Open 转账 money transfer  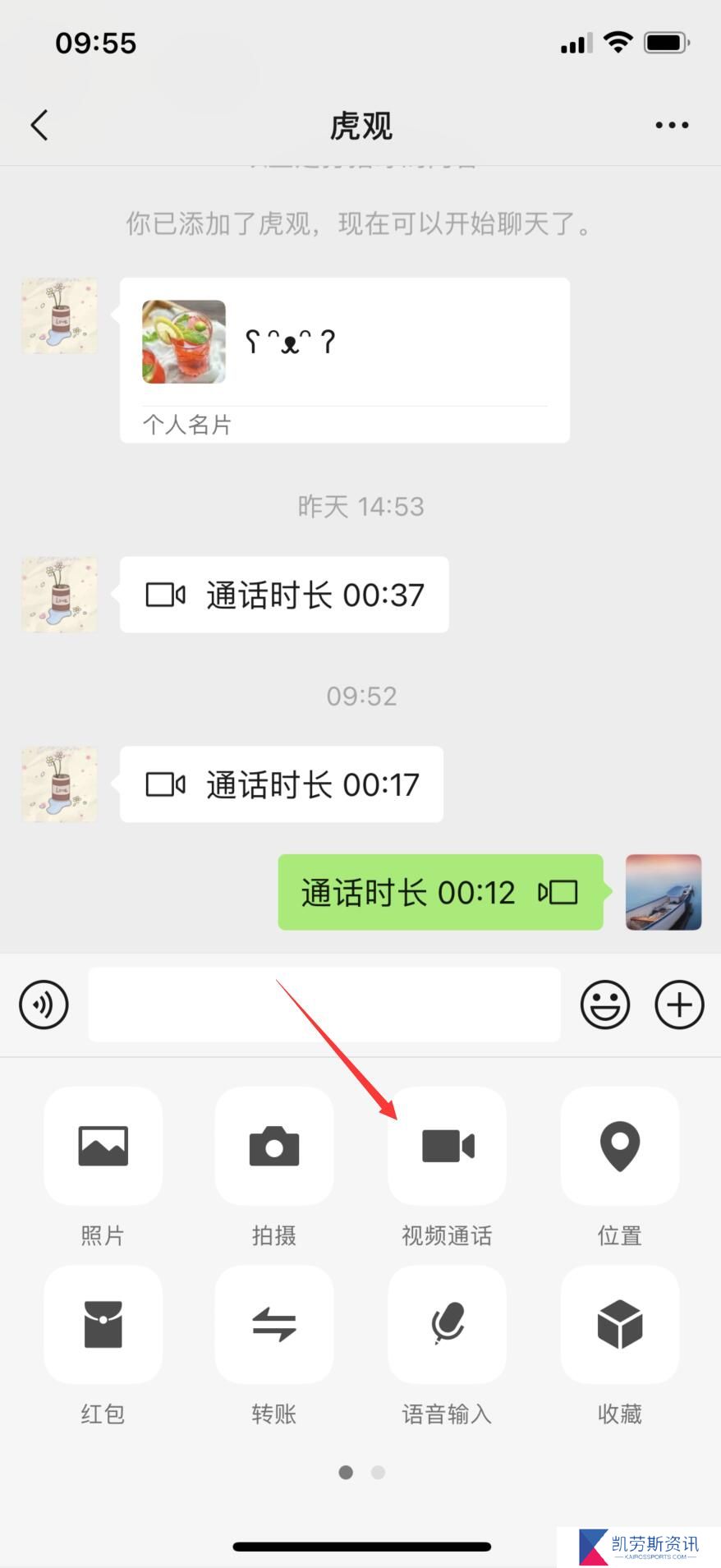click(x=274, y=1324)
